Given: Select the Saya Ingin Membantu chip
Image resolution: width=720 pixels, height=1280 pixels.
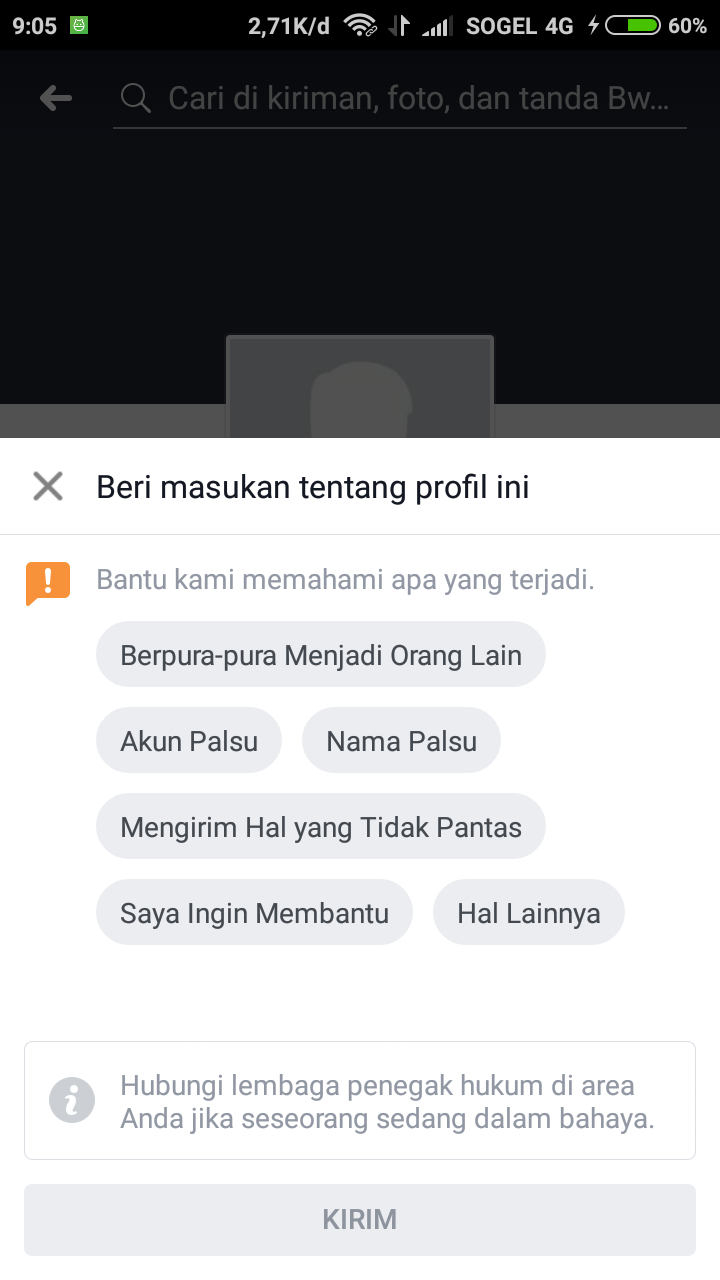Looking at the screenshot, I should [254, 912].
